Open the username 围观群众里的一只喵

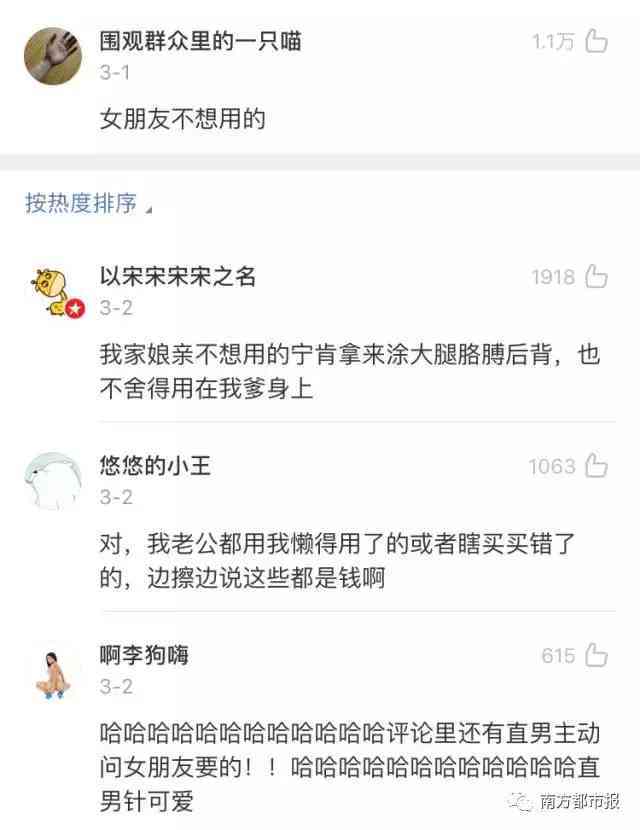point(200,41)
